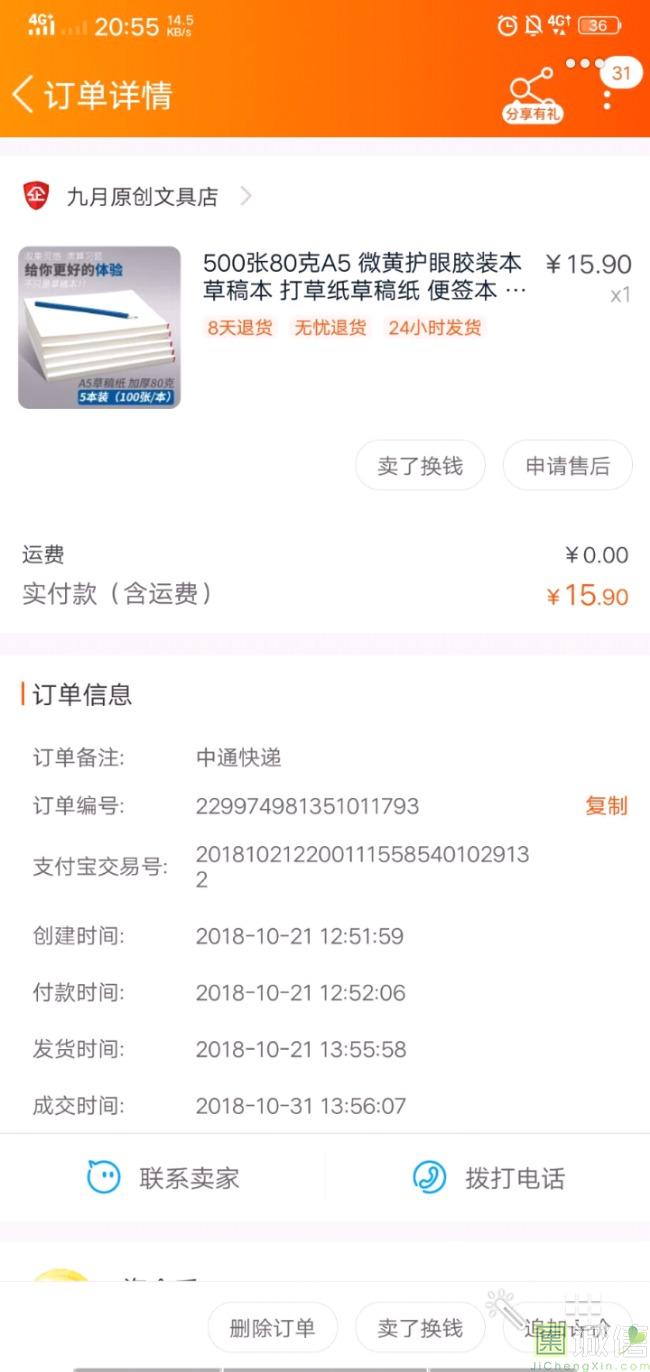Open the 九月原创文具店 shop page
Viewport: 650px width, 1372px height.
tap(142, 197)
